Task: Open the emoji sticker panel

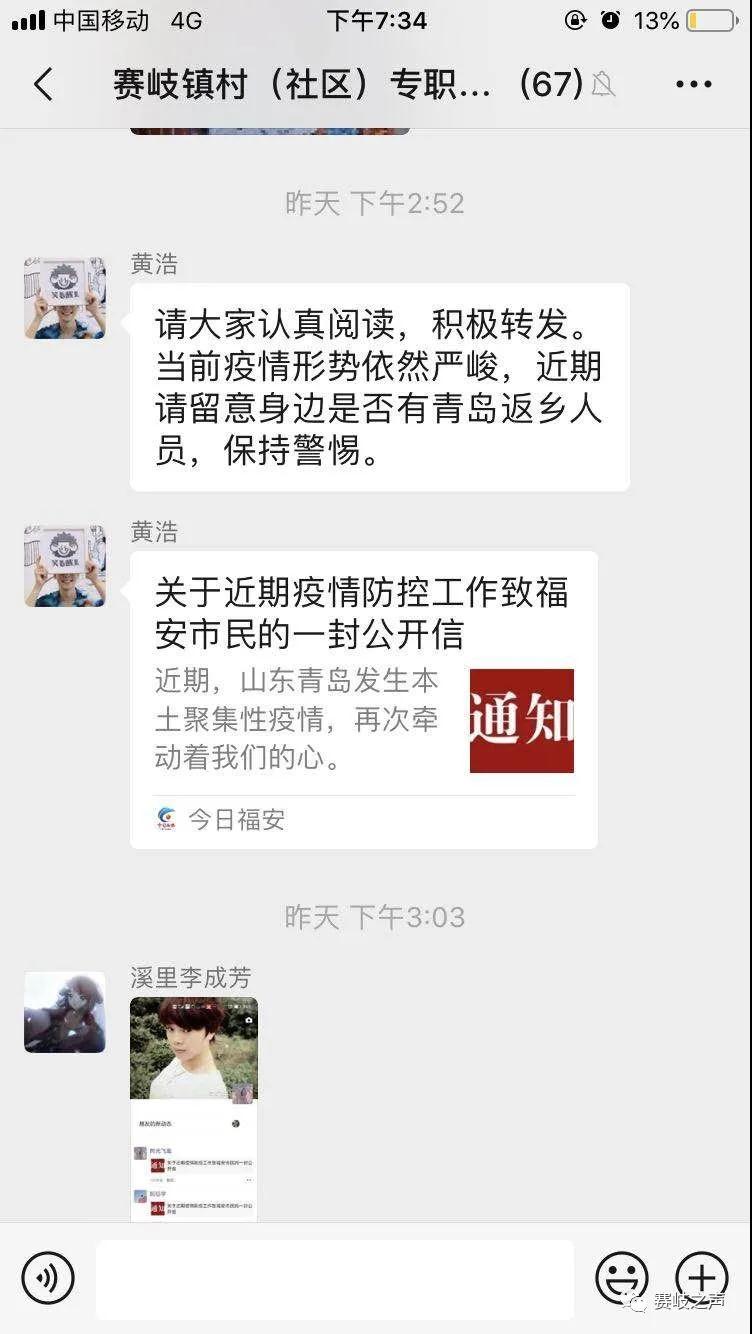Action: pos(621,1277)
